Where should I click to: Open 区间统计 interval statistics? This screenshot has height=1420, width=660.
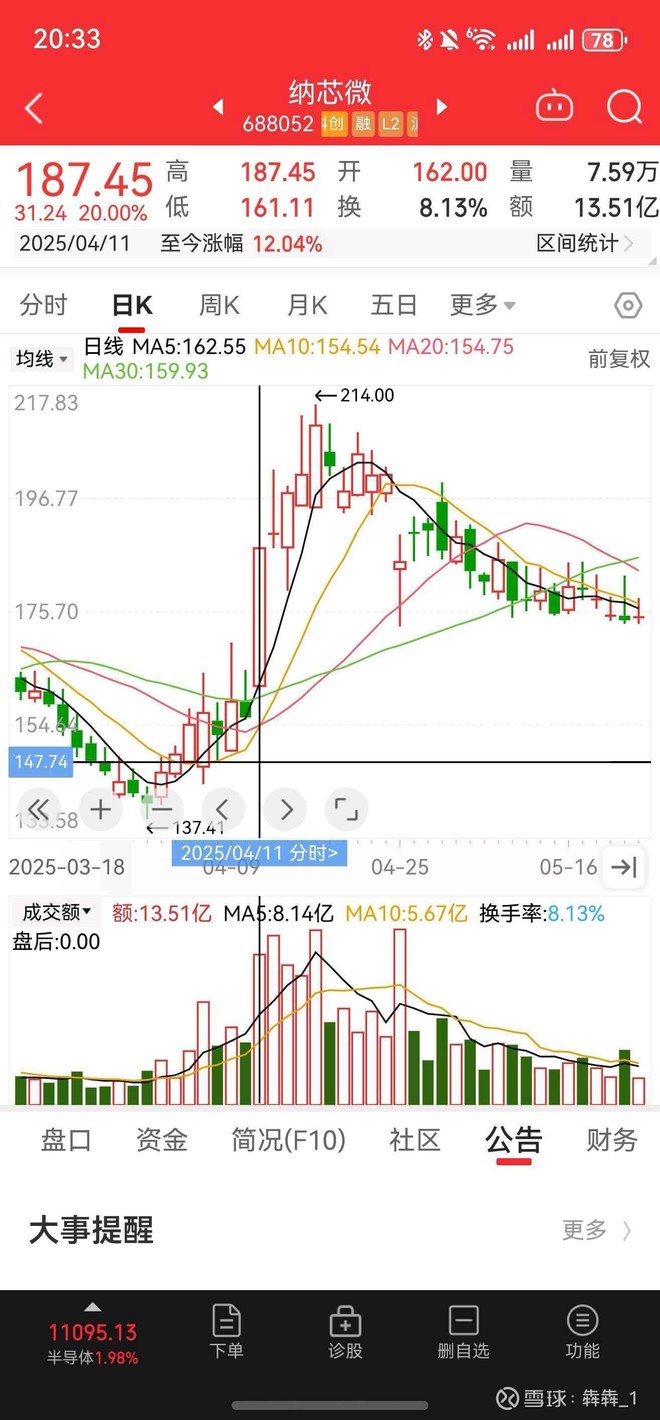tap(584, 243)
